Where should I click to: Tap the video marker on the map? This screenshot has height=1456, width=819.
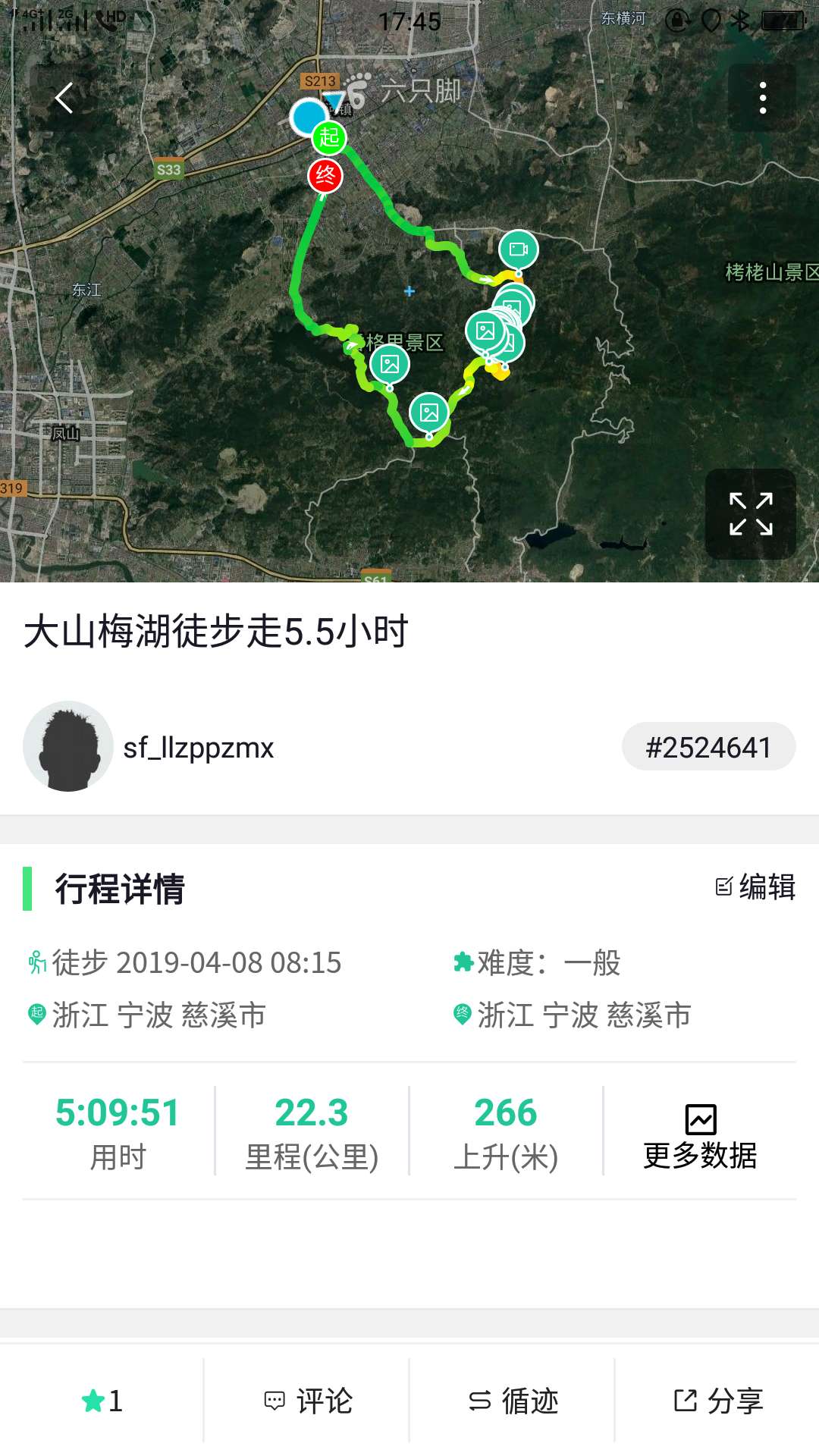[518, 247]
